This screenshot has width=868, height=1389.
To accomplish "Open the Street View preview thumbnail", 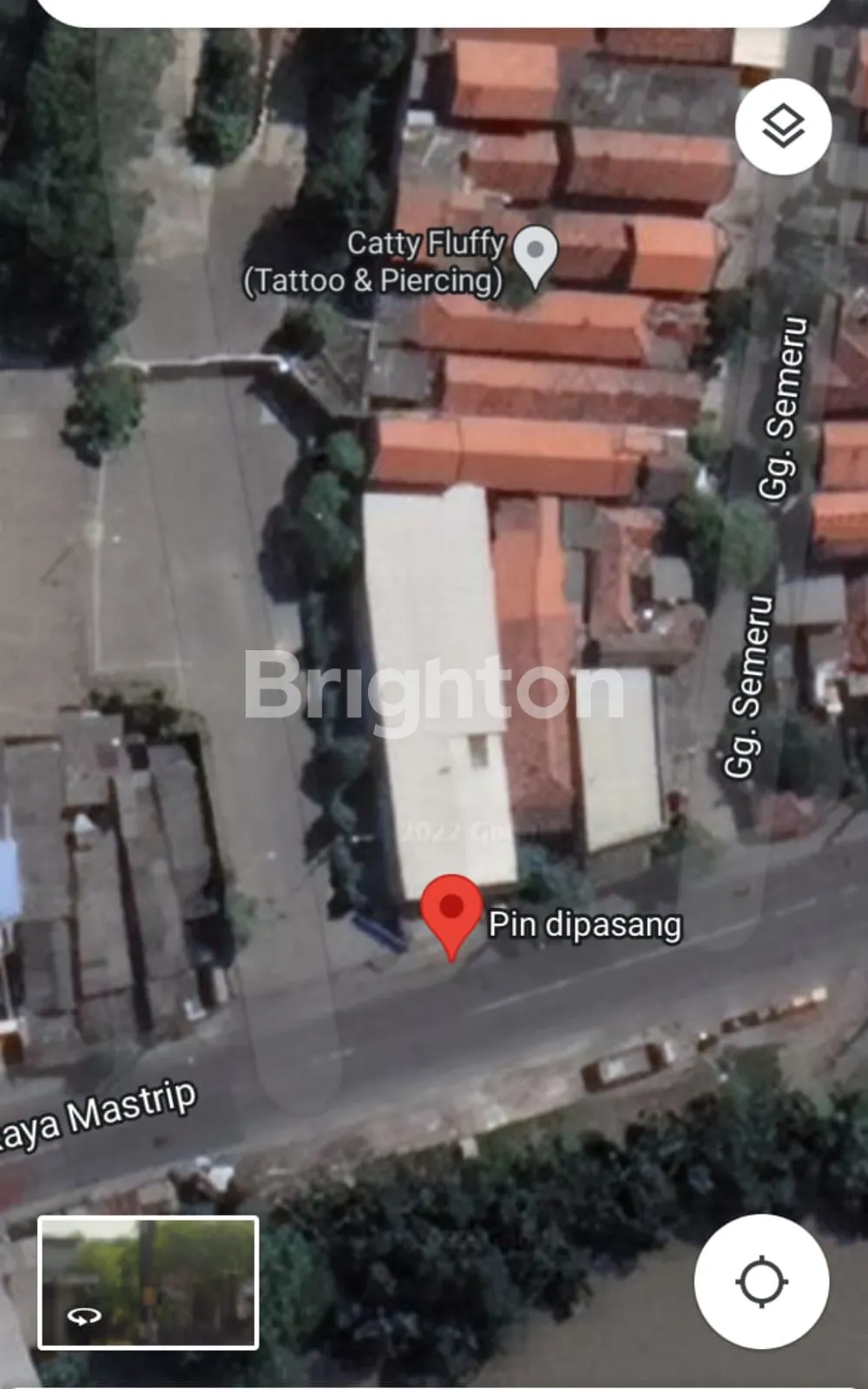I will pyautogui.click(x=148, y=1282).
